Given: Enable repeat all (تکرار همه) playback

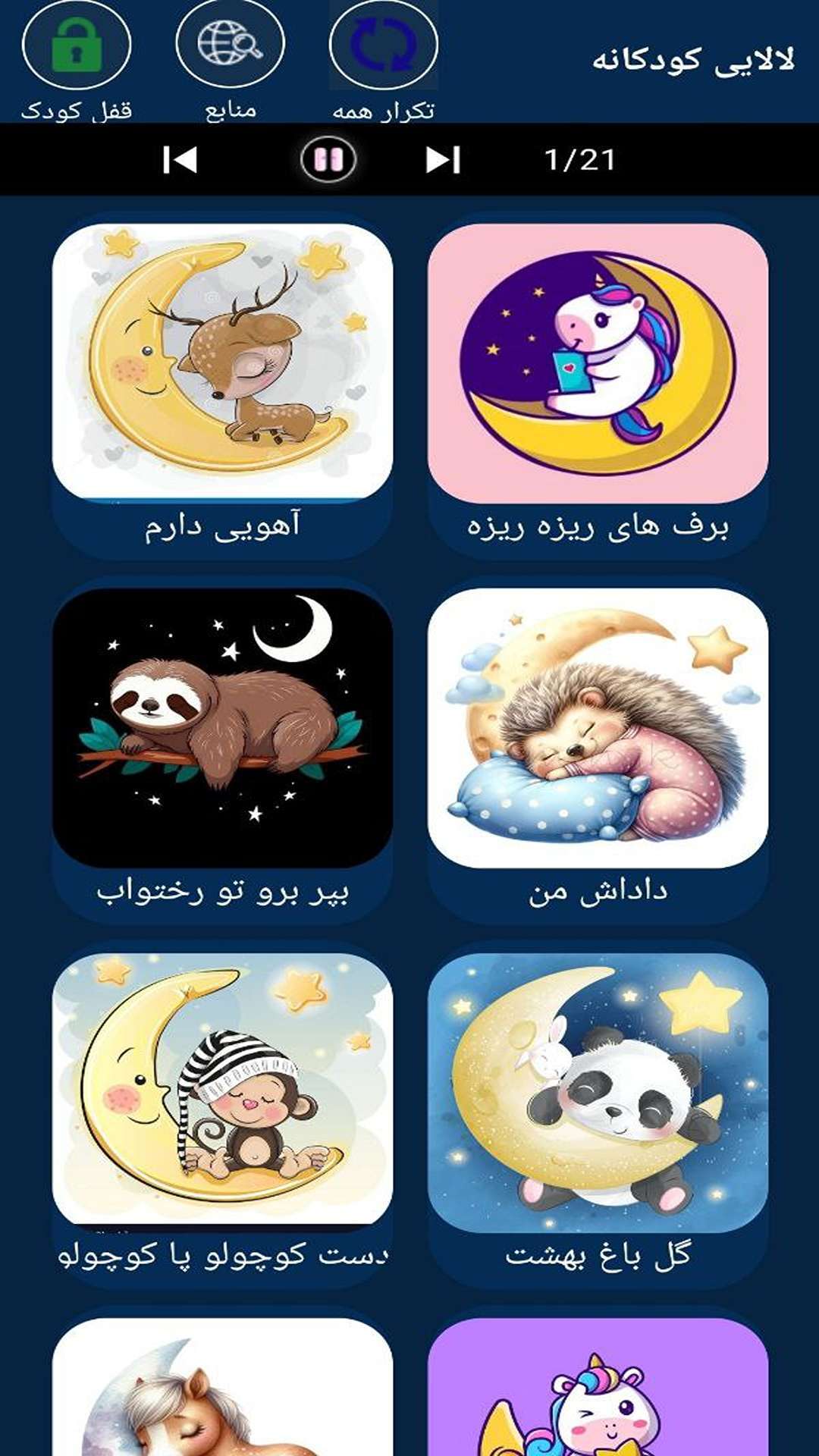Looking at the screenshot, I should (x=382, y=45).
